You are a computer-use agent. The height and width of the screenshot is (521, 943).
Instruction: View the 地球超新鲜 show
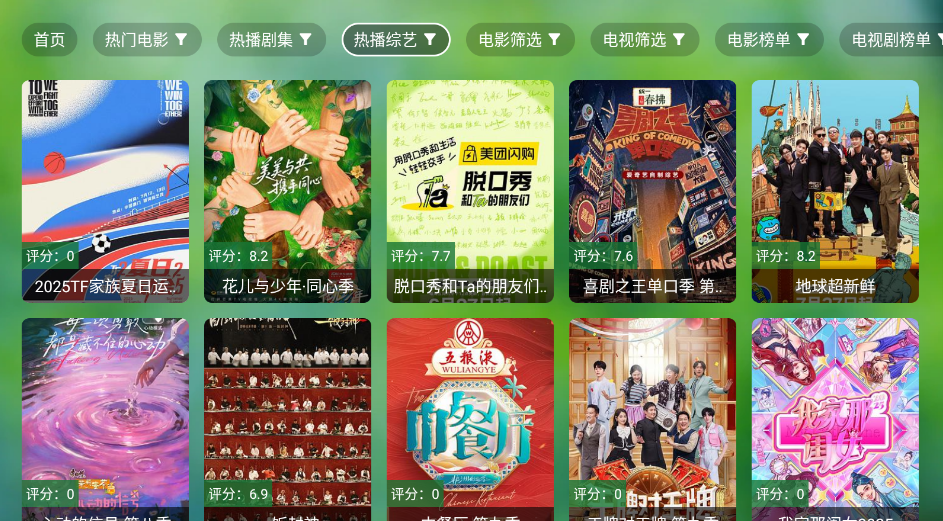click(x=835, y=190)
